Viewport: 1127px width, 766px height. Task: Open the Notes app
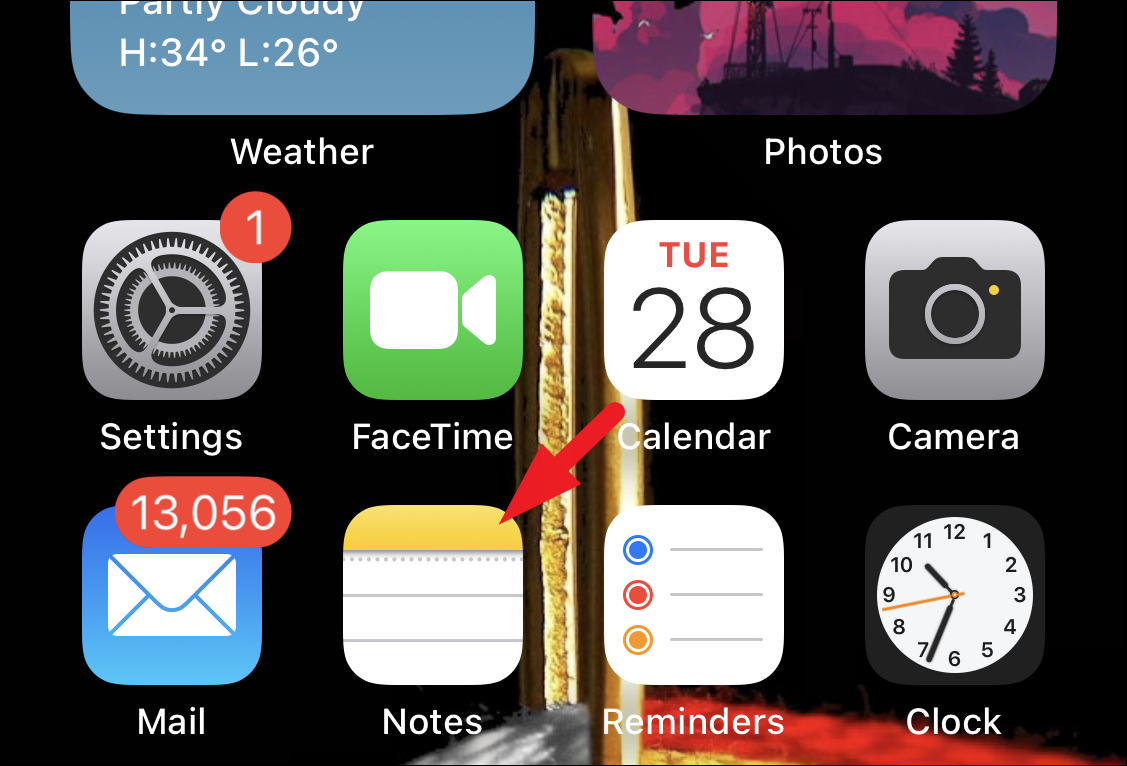(x=432, y=596)
